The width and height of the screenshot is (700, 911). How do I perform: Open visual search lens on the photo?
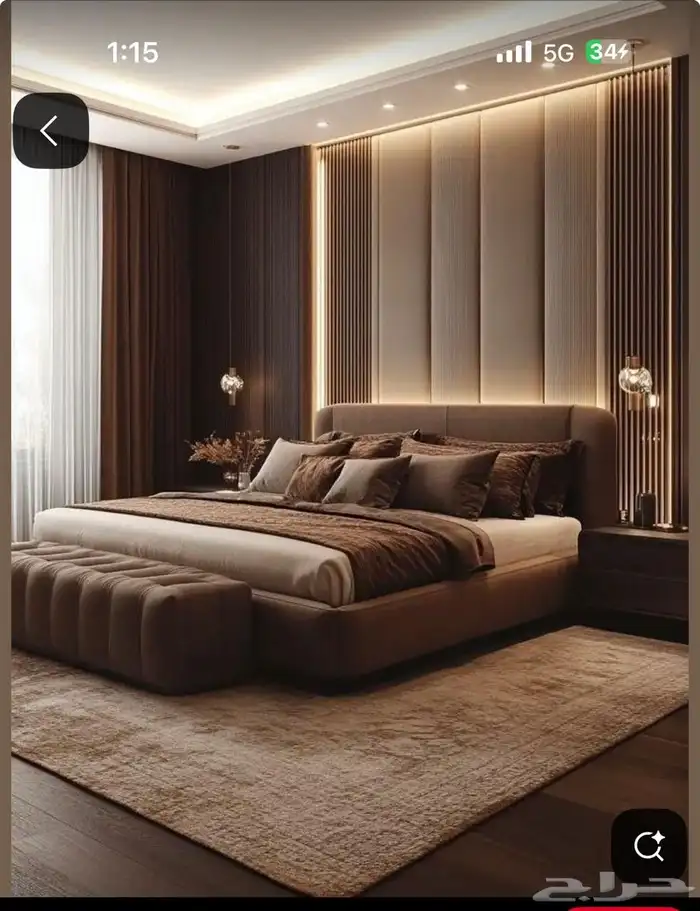coord(648,846)
